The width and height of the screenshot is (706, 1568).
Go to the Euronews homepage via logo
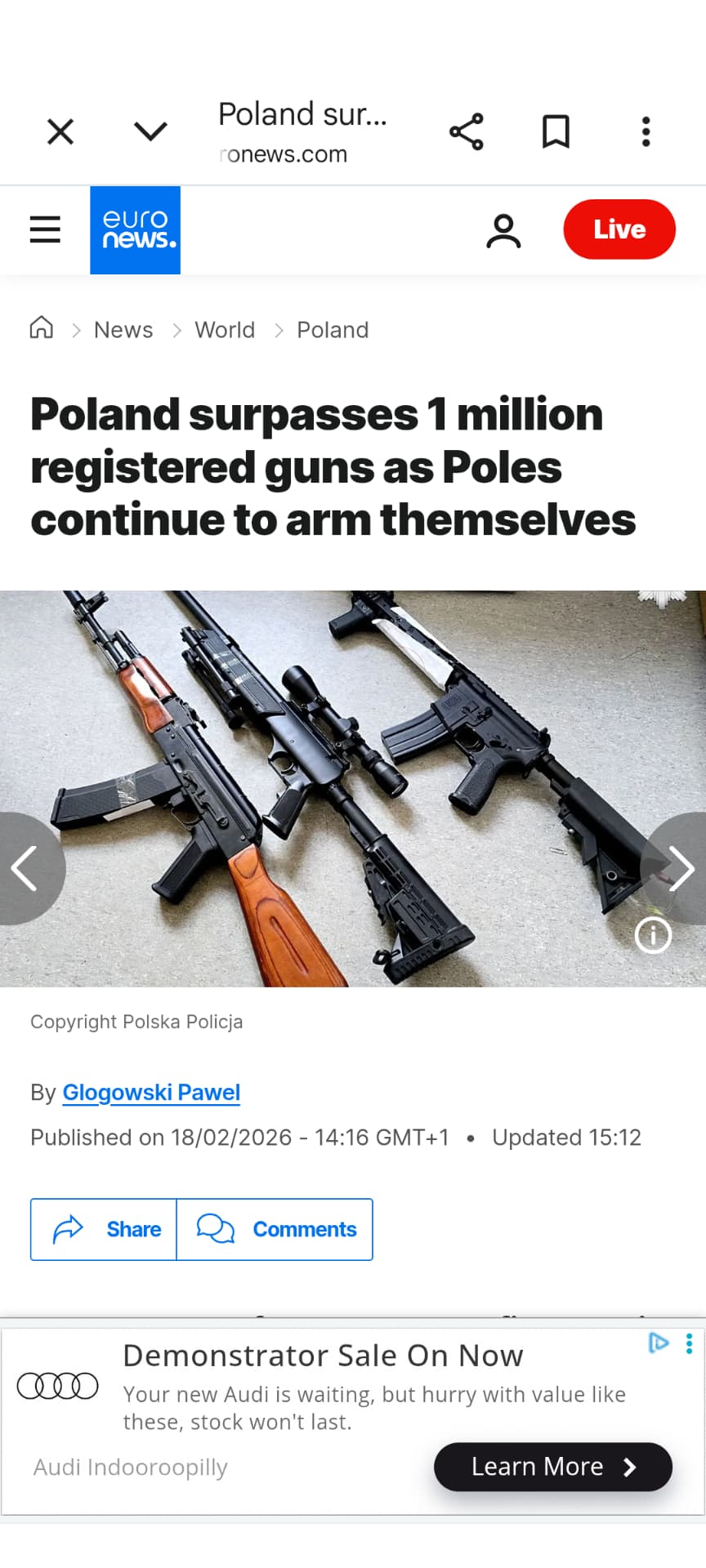coord(135,229)
